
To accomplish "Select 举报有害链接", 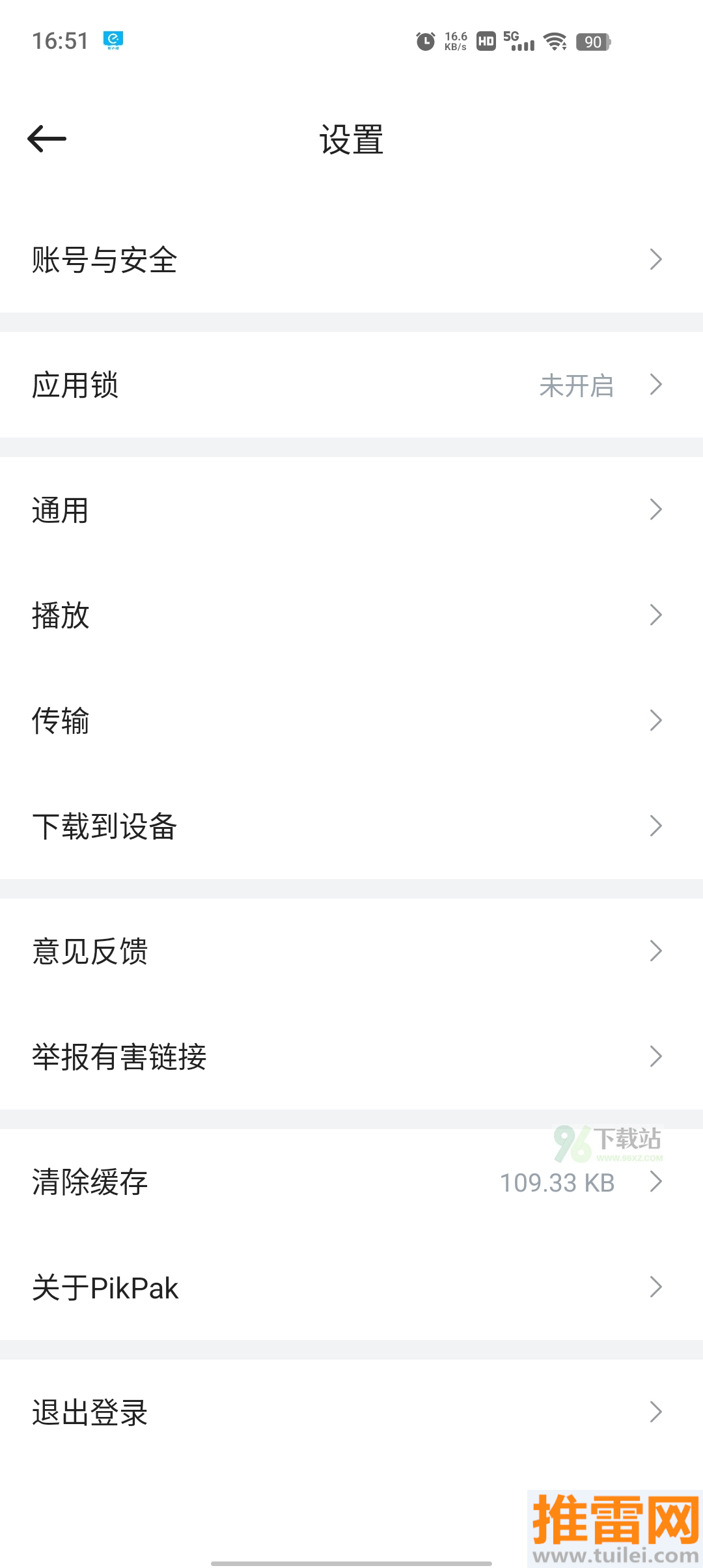I will click(351, 1057).
